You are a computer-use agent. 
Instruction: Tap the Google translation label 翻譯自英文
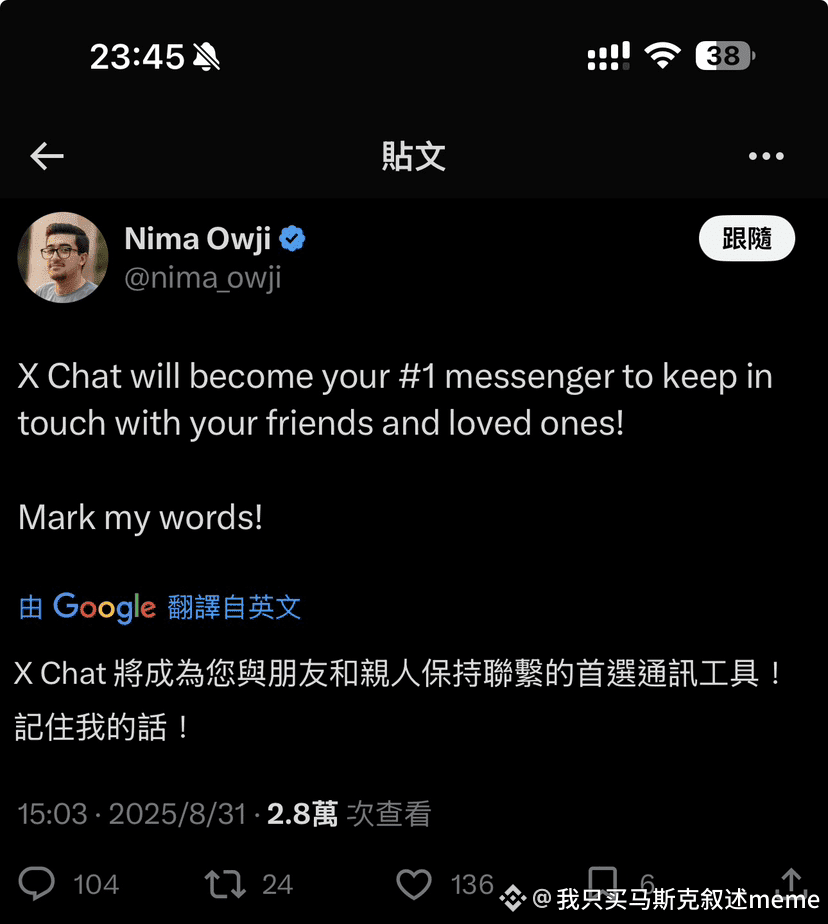[234, 607]
